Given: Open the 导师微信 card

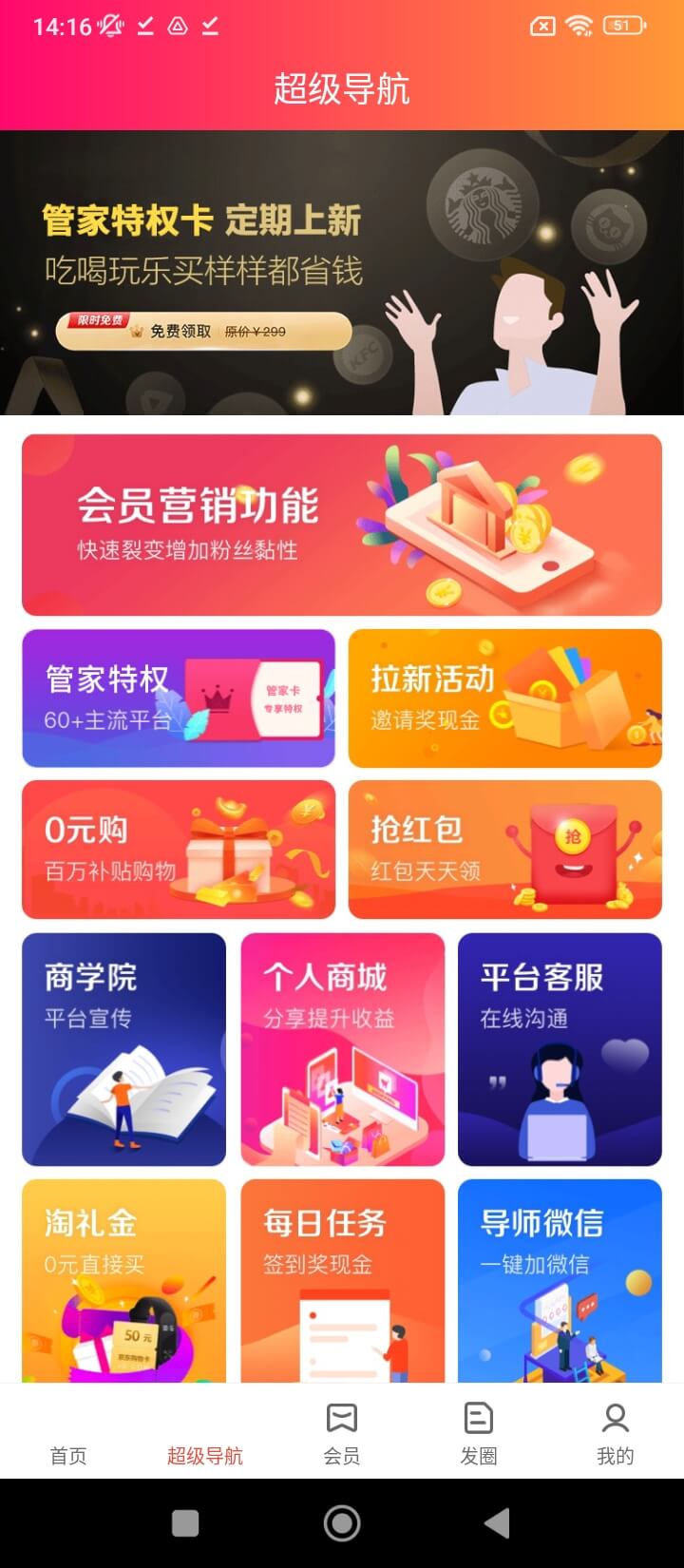Looking at the screenshot, I should coord(560,1281).
